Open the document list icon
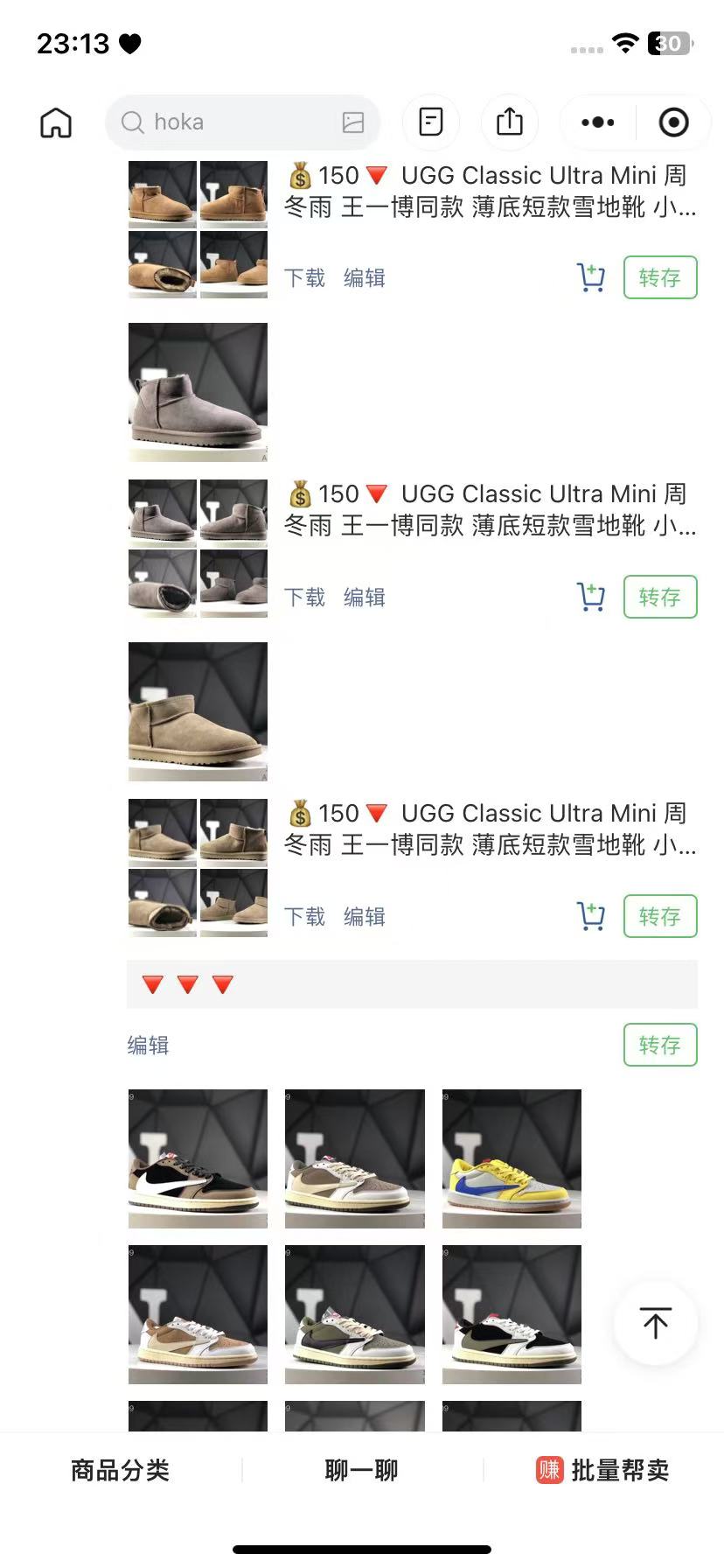The height and width of the screenshot is (1568, 724). (431, 122)
